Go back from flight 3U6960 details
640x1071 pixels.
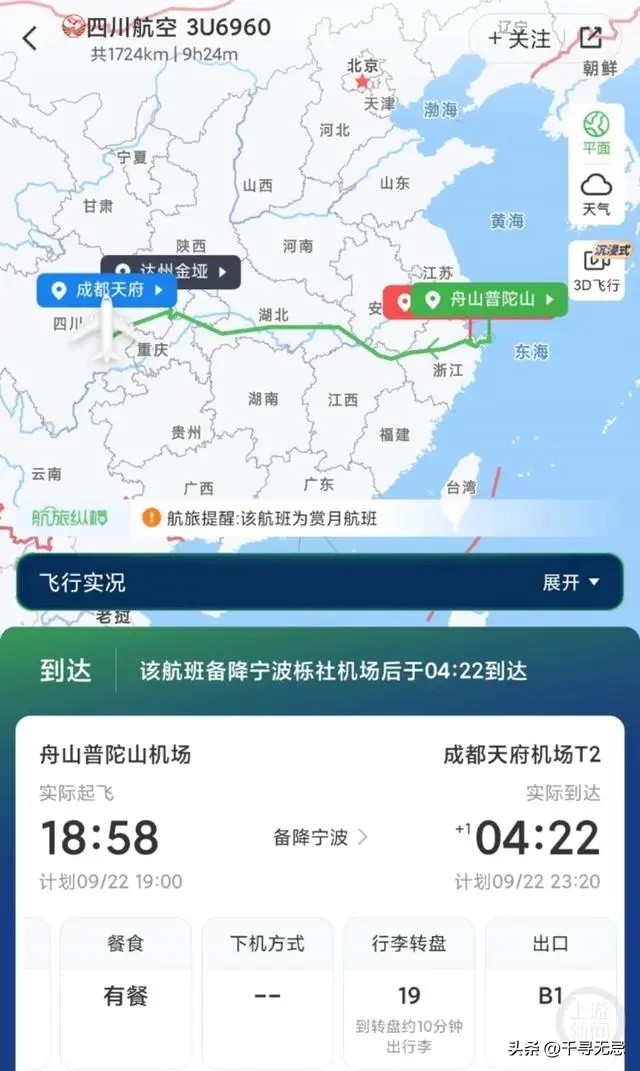30,38
